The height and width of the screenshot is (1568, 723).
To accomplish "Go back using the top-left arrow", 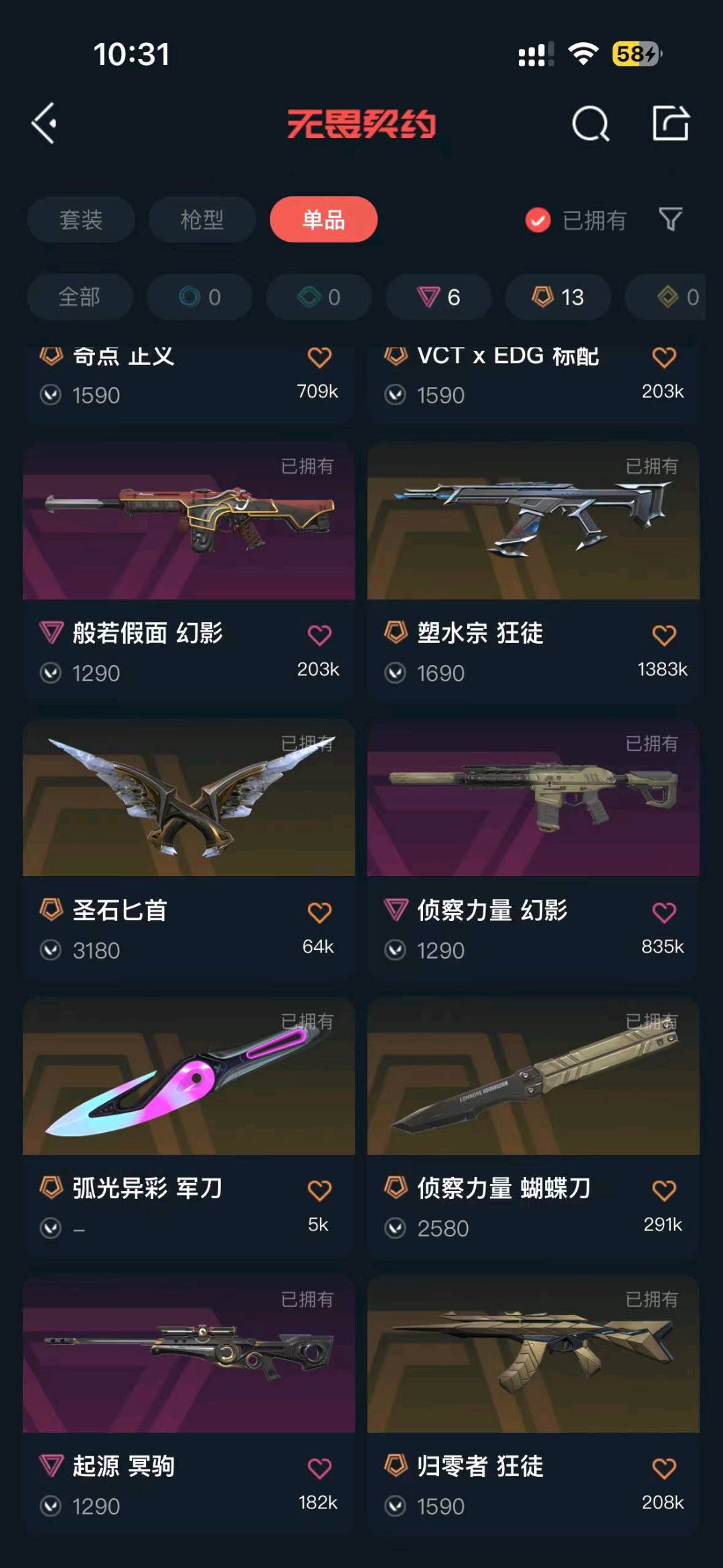I will coord(44,123).
